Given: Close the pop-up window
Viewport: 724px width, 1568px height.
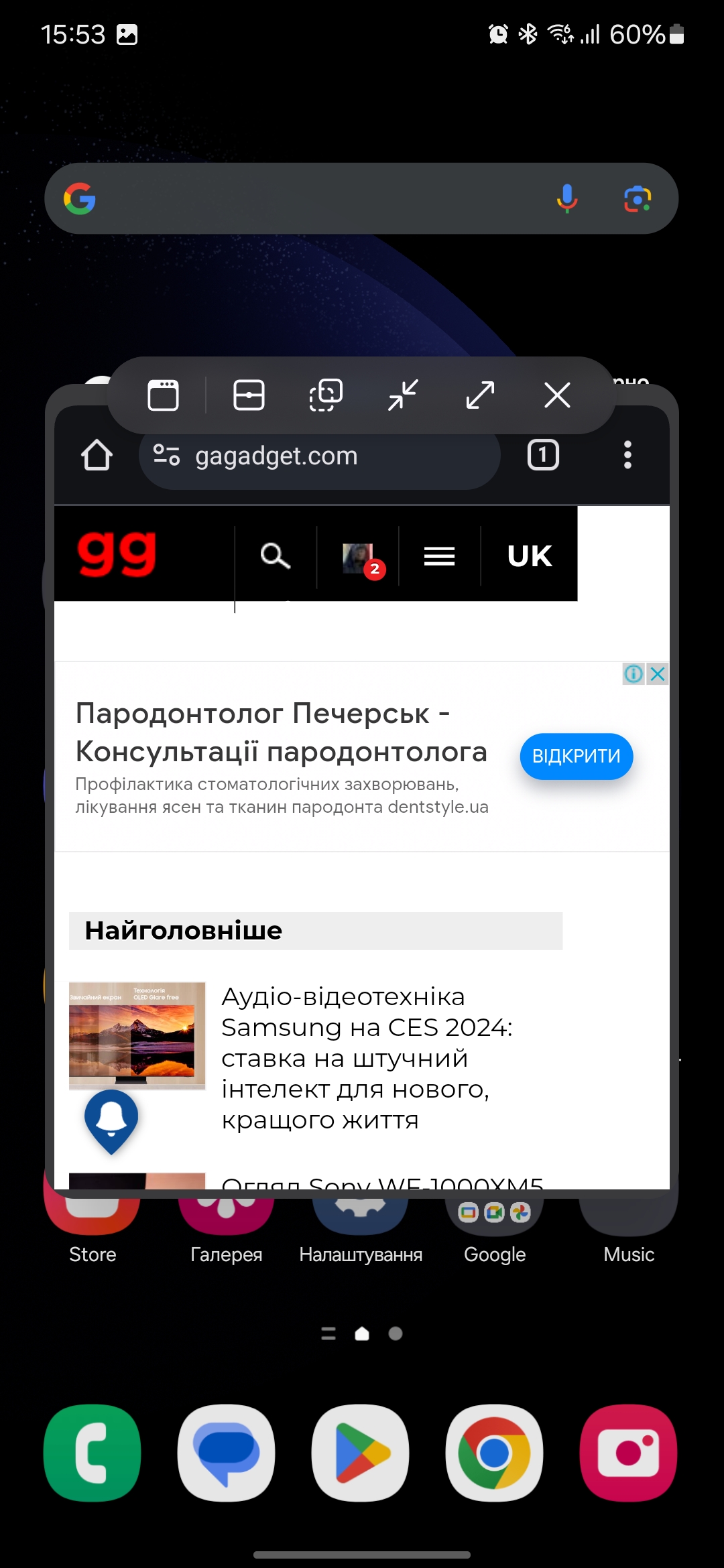Looking at the screenshot, I should 557,395.
